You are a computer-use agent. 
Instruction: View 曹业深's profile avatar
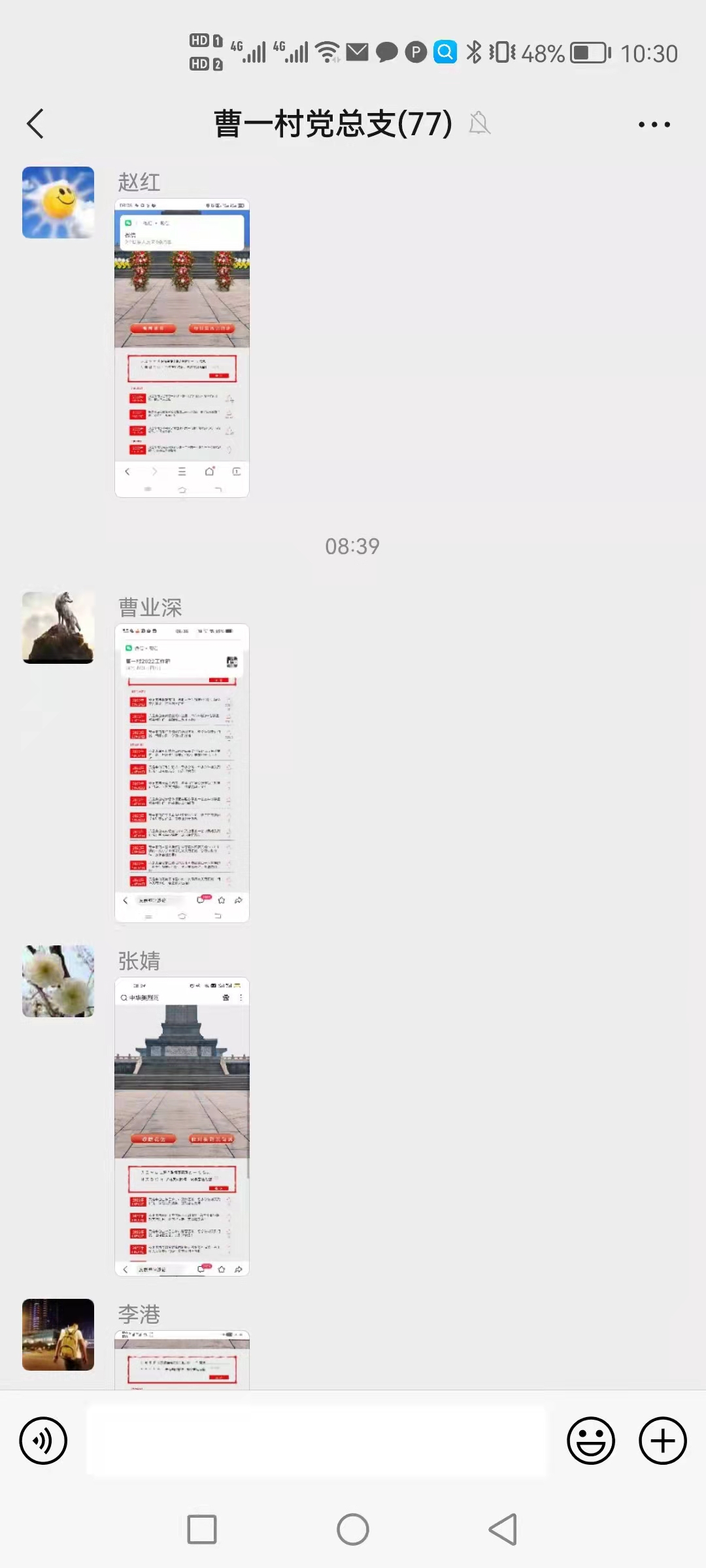pyautogui.click(x=58, y=628)
